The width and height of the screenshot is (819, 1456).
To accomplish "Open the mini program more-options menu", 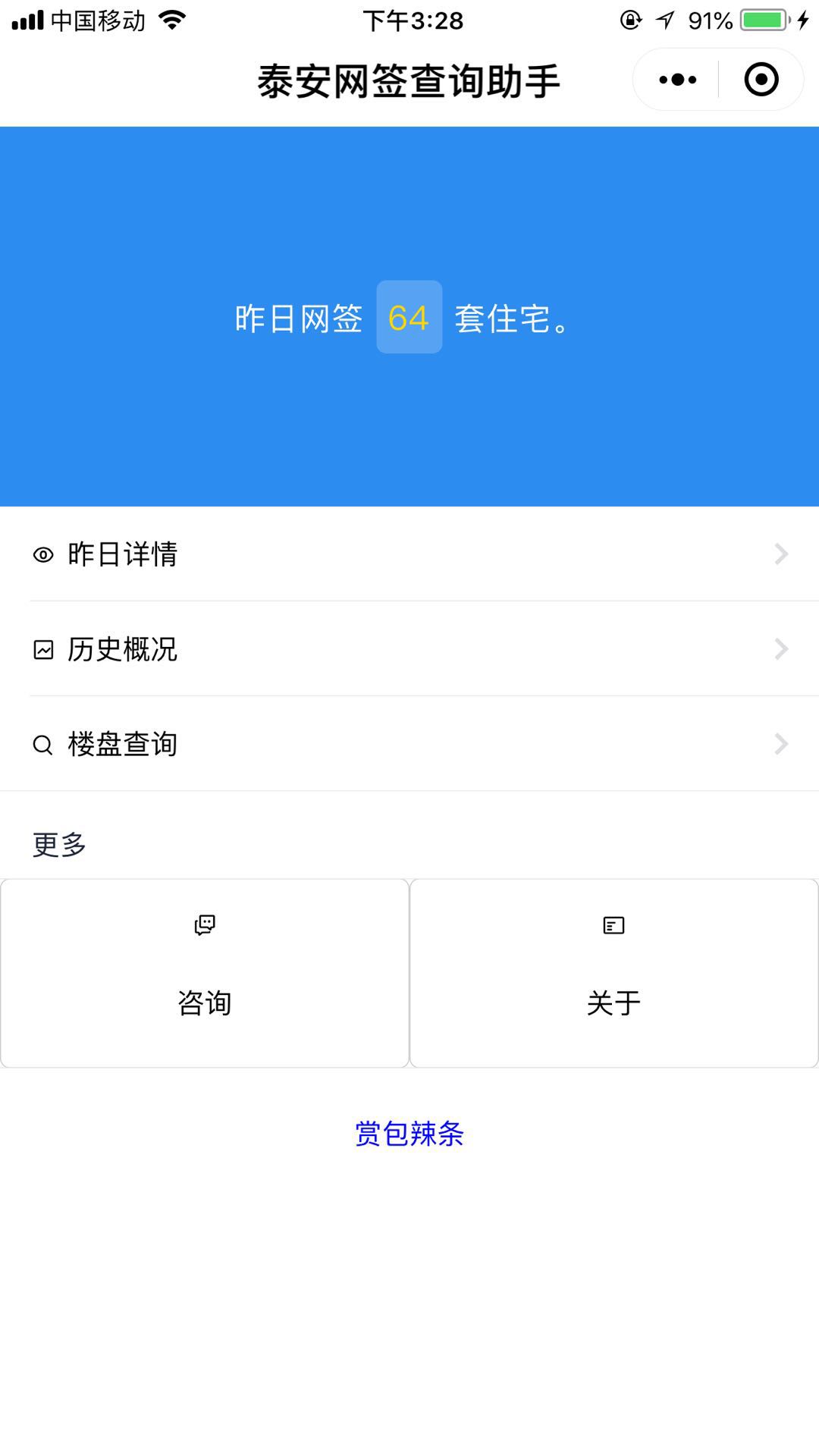I will 677,80.
